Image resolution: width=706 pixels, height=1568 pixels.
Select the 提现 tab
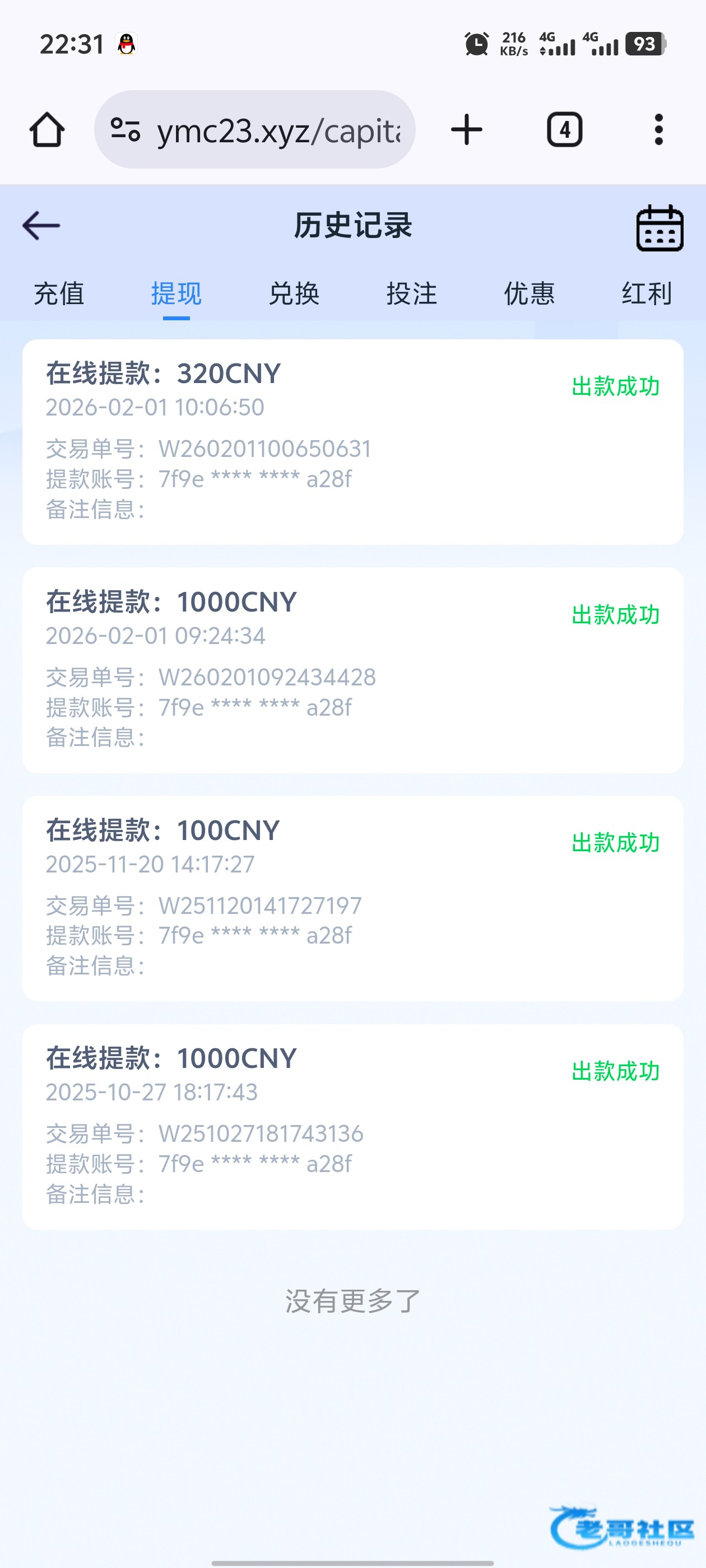click(176, 294)
